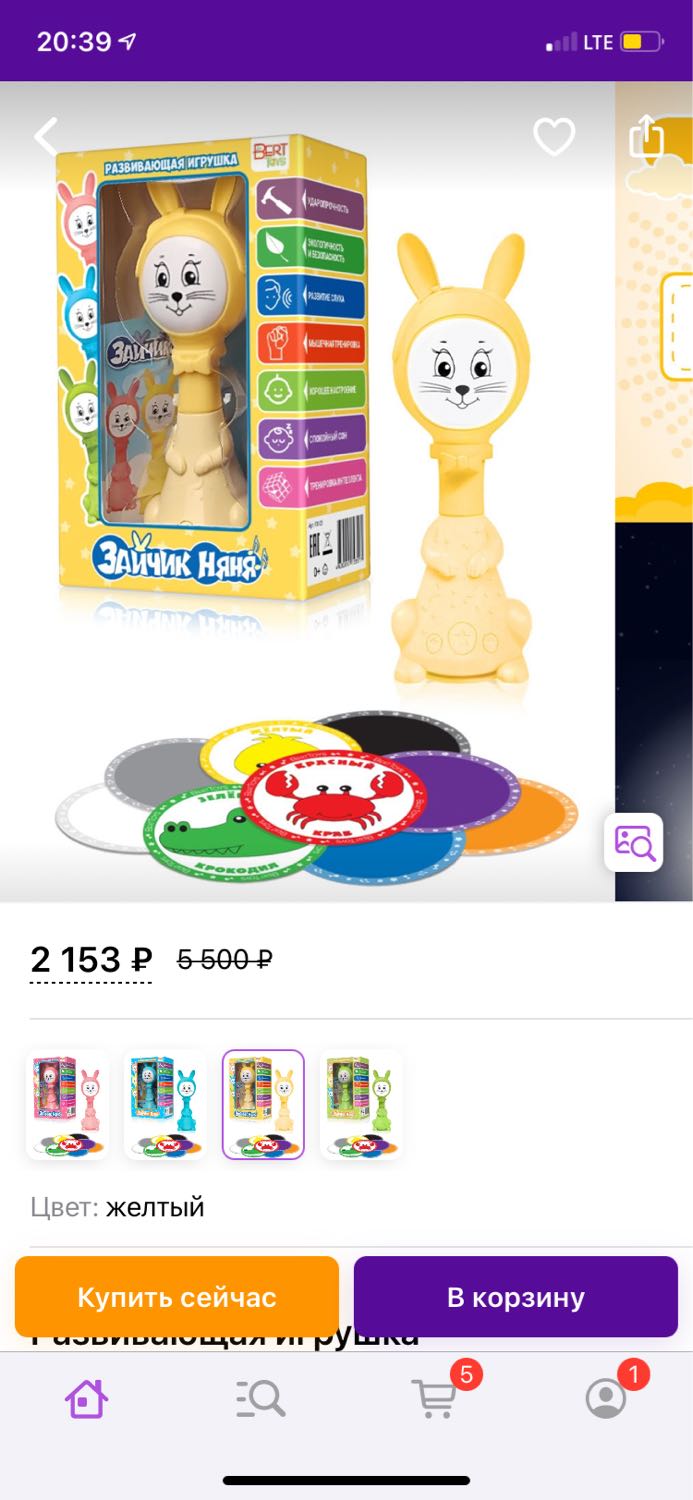Tap Купить сейчас button
The image size is (693, 1500).
coord(177,1297)
